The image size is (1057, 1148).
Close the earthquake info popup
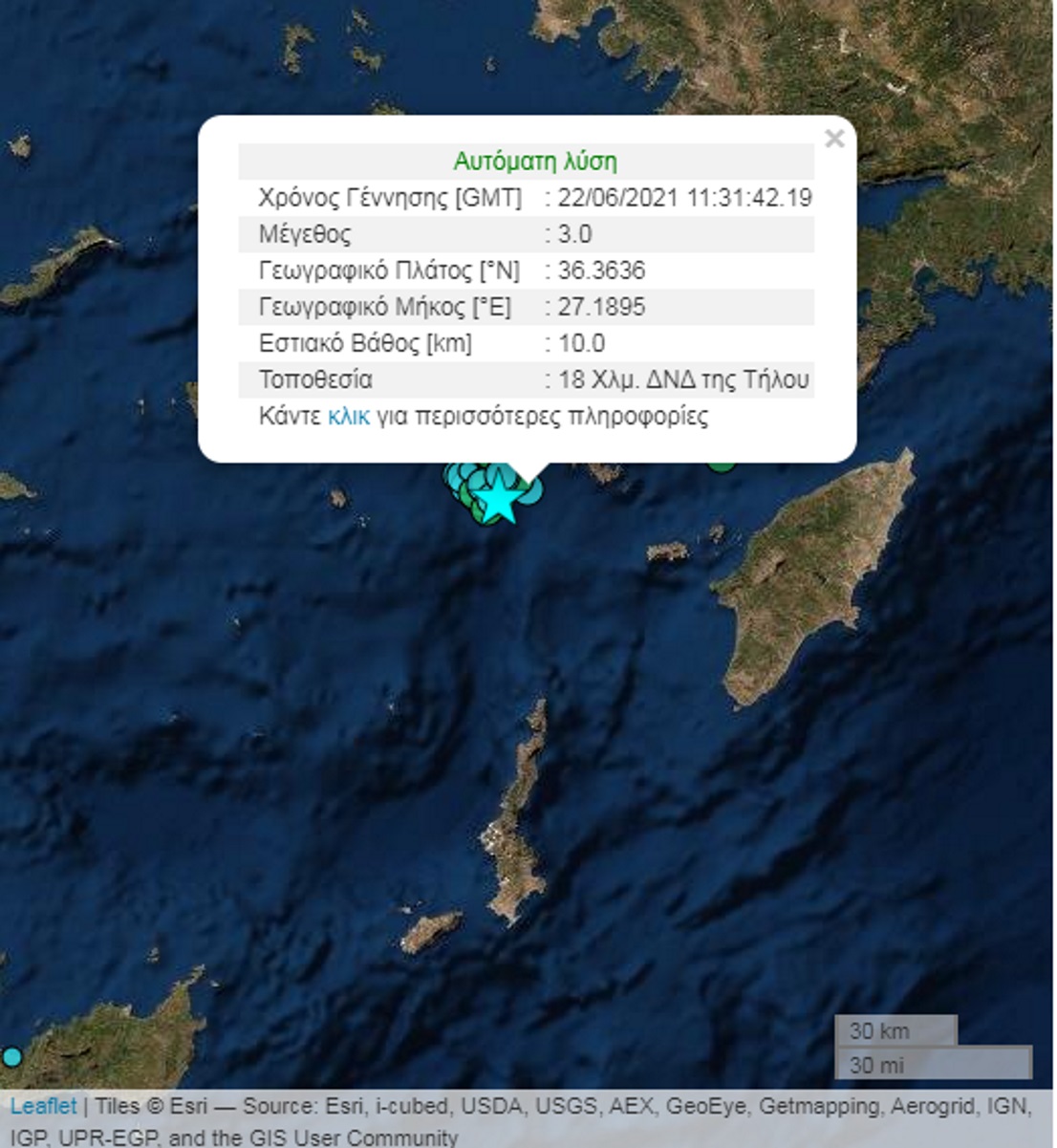833,140
